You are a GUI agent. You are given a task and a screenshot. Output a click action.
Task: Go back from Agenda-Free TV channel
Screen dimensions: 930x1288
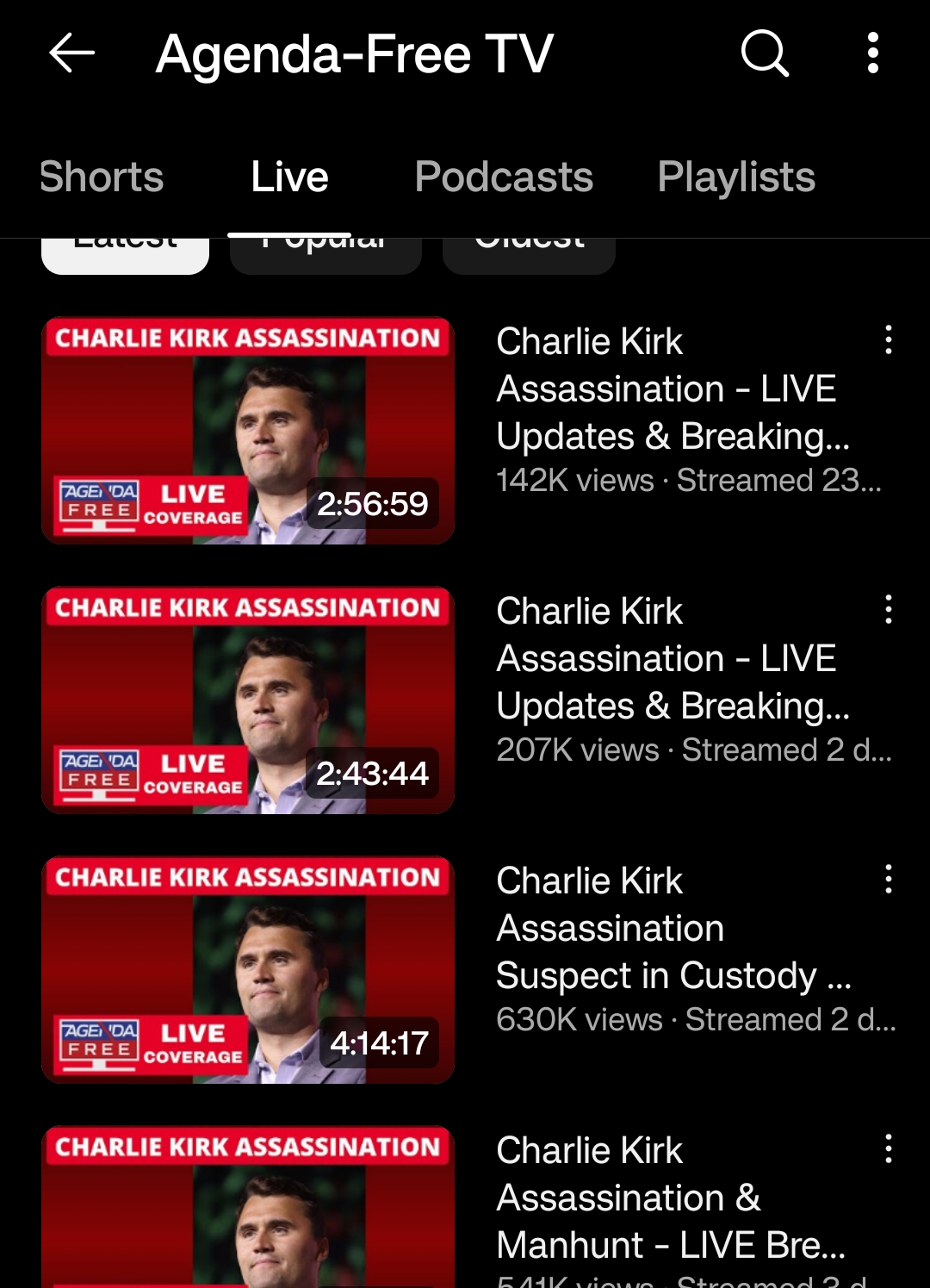(x=71, y=53)
